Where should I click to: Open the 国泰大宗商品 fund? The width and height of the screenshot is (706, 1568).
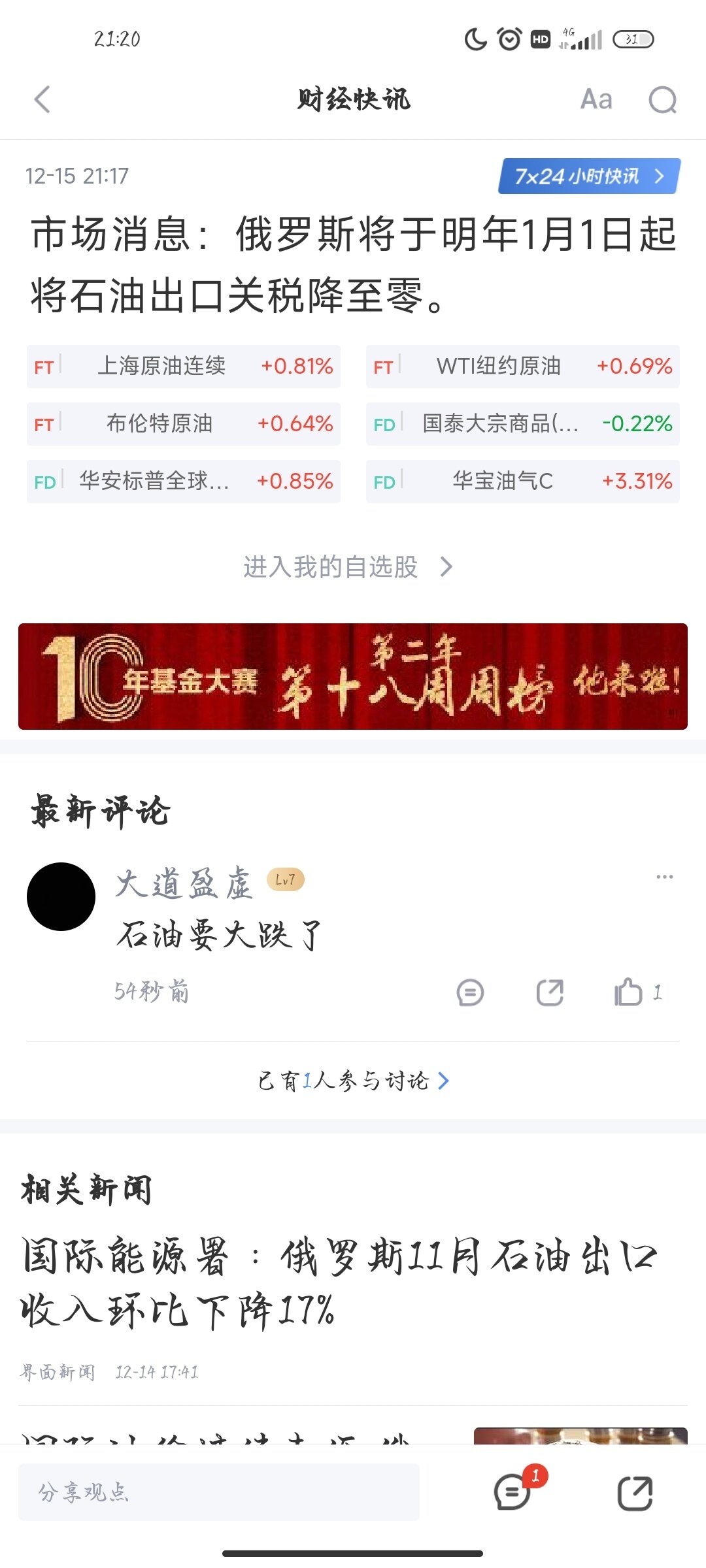pyautogui.click(x=522, y=424)
